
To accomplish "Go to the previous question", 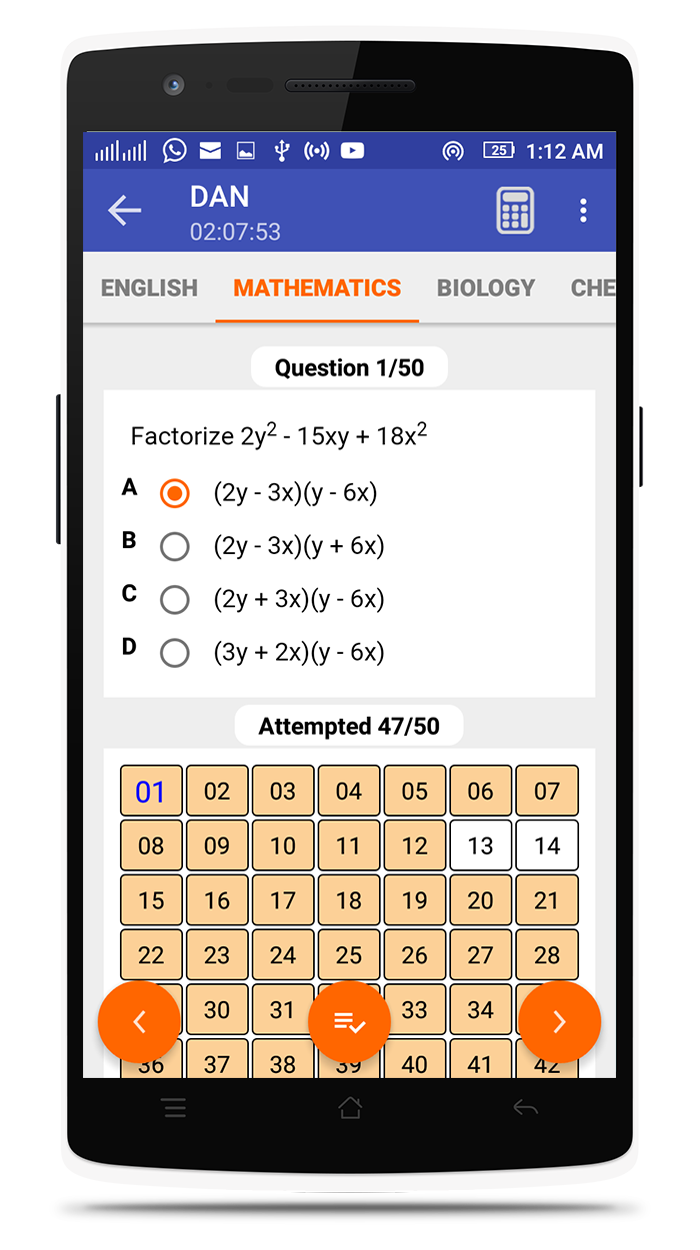I will (139, 1021).
